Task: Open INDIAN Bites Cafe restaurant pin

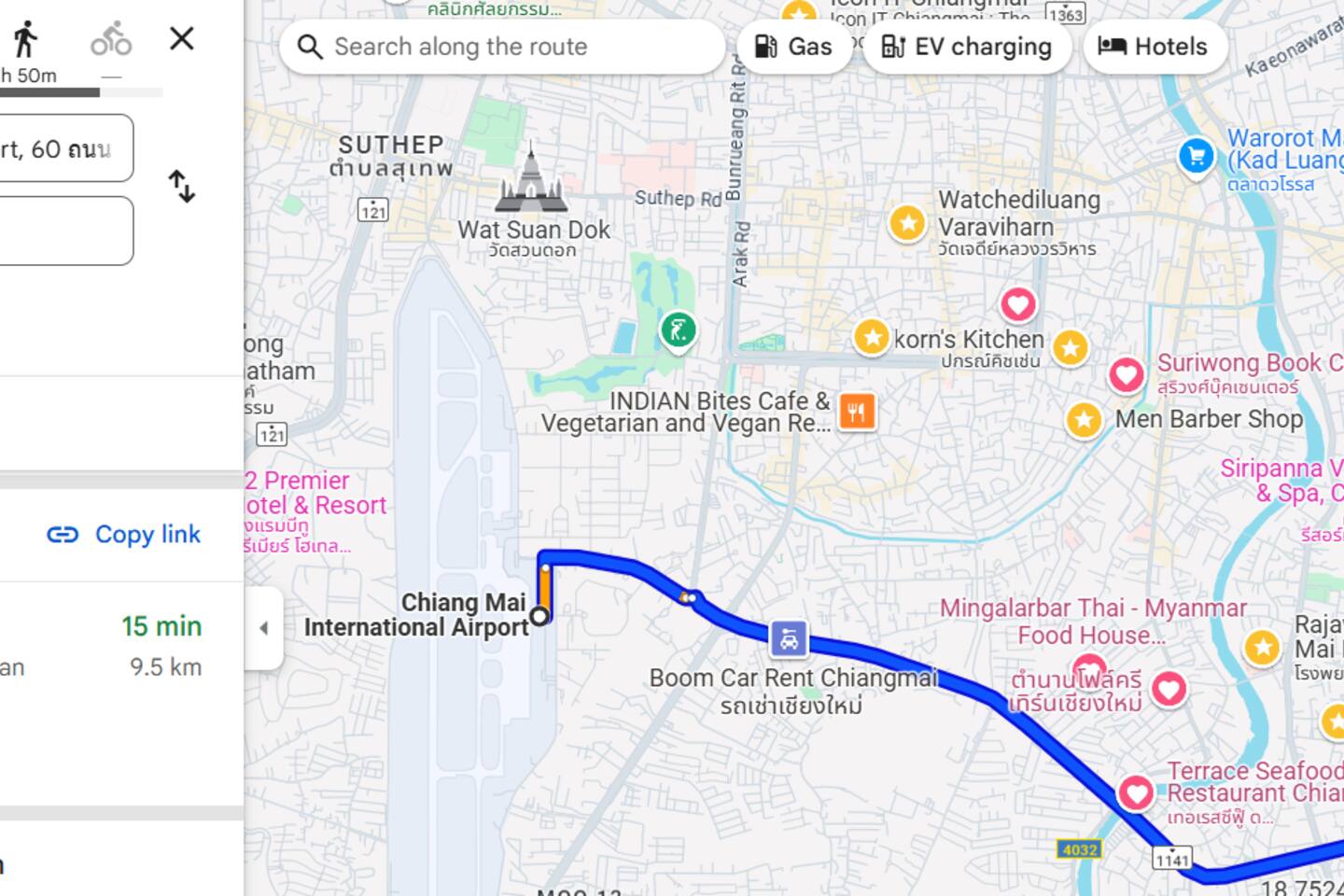Action: 857,412
